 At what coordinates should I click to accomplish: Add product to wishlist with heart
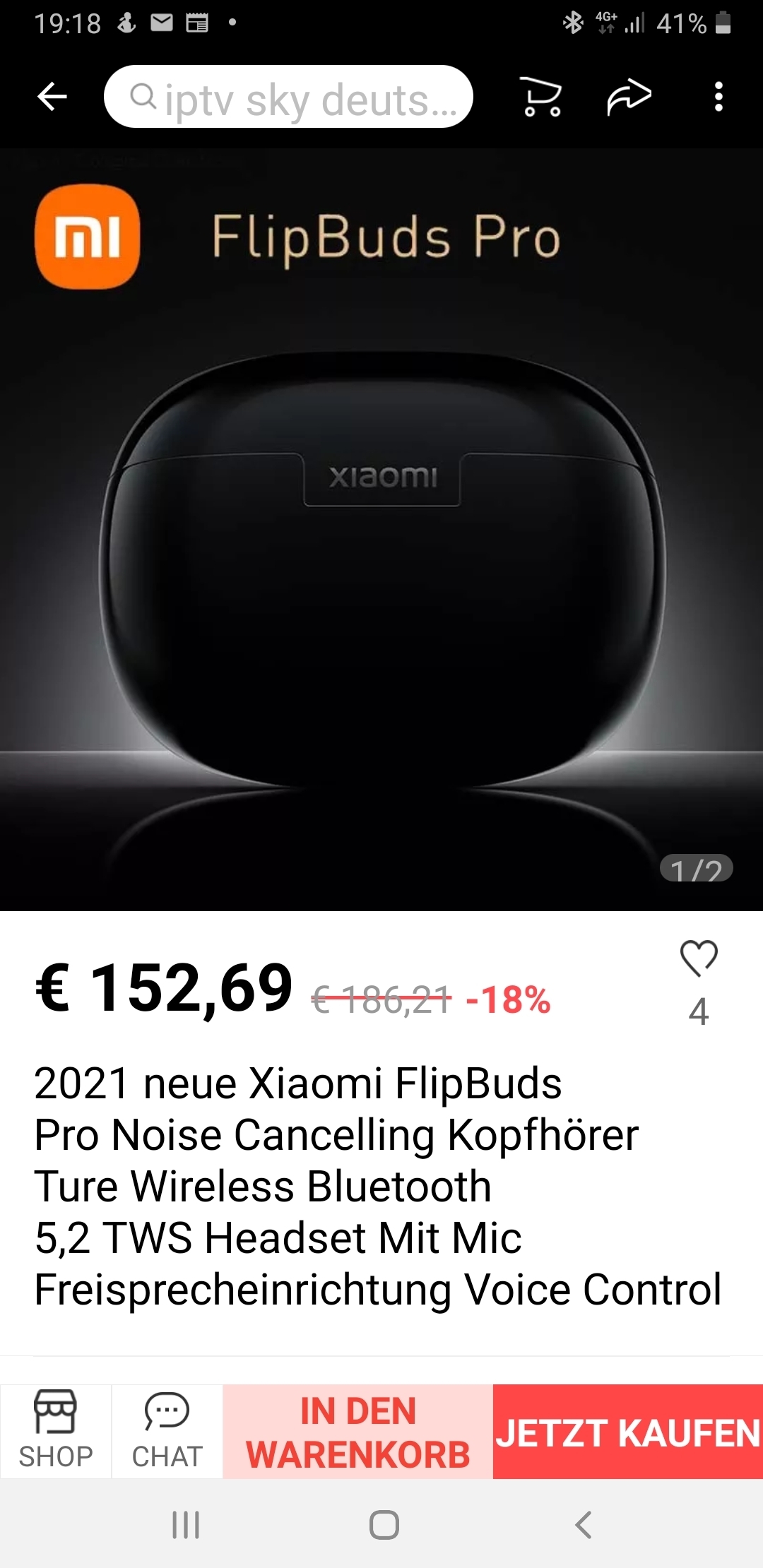[699, 959]
